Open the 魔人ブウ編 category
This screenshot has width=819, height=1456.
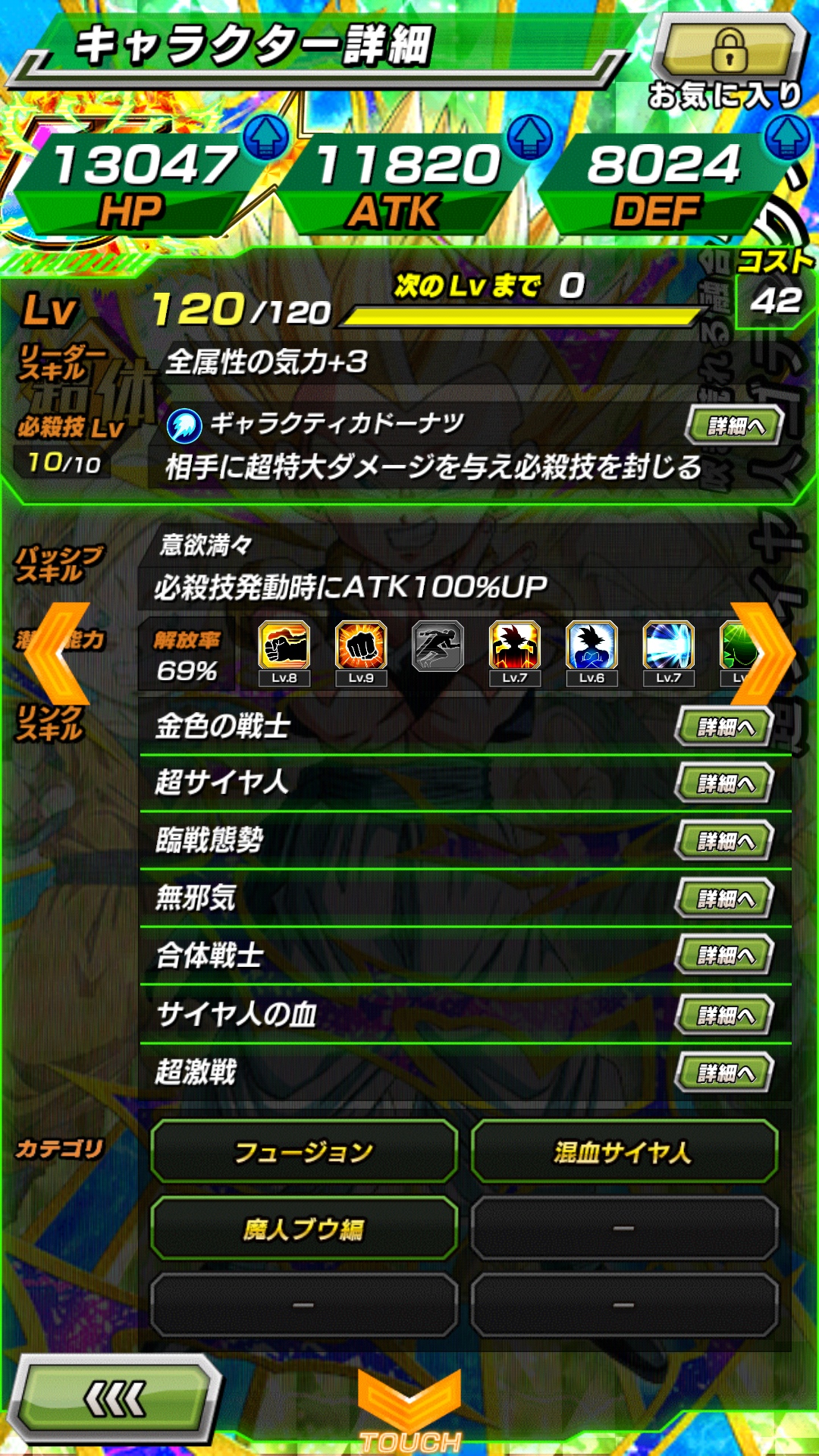pos(304,1228)
